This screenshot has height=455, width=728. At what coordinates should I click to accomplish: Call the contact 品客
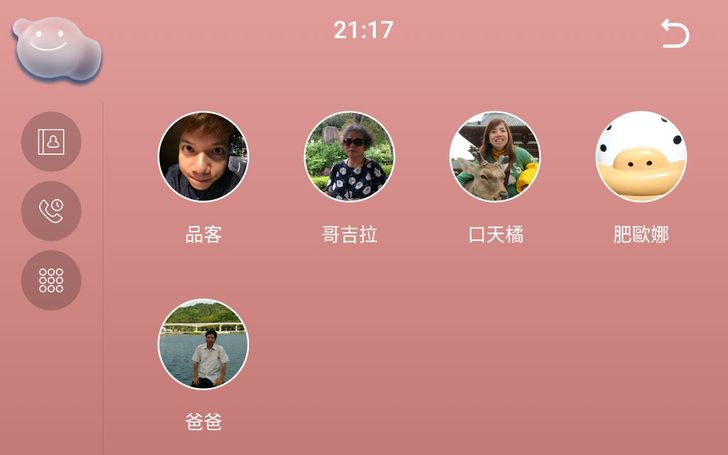click(x=203, y=157)
